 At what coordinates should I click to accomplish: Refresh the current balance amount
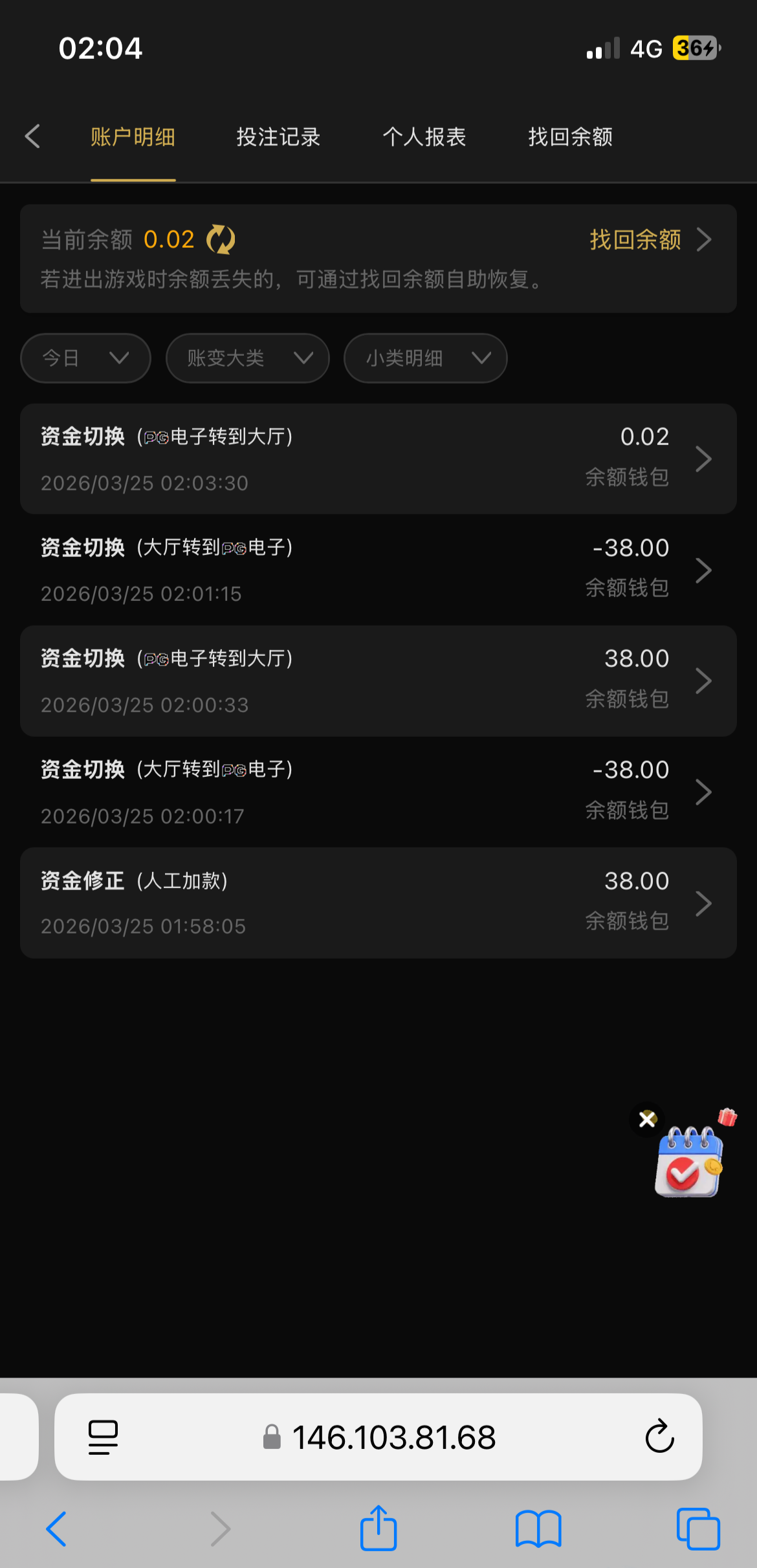pyautogui.click(x=221, y=240)
